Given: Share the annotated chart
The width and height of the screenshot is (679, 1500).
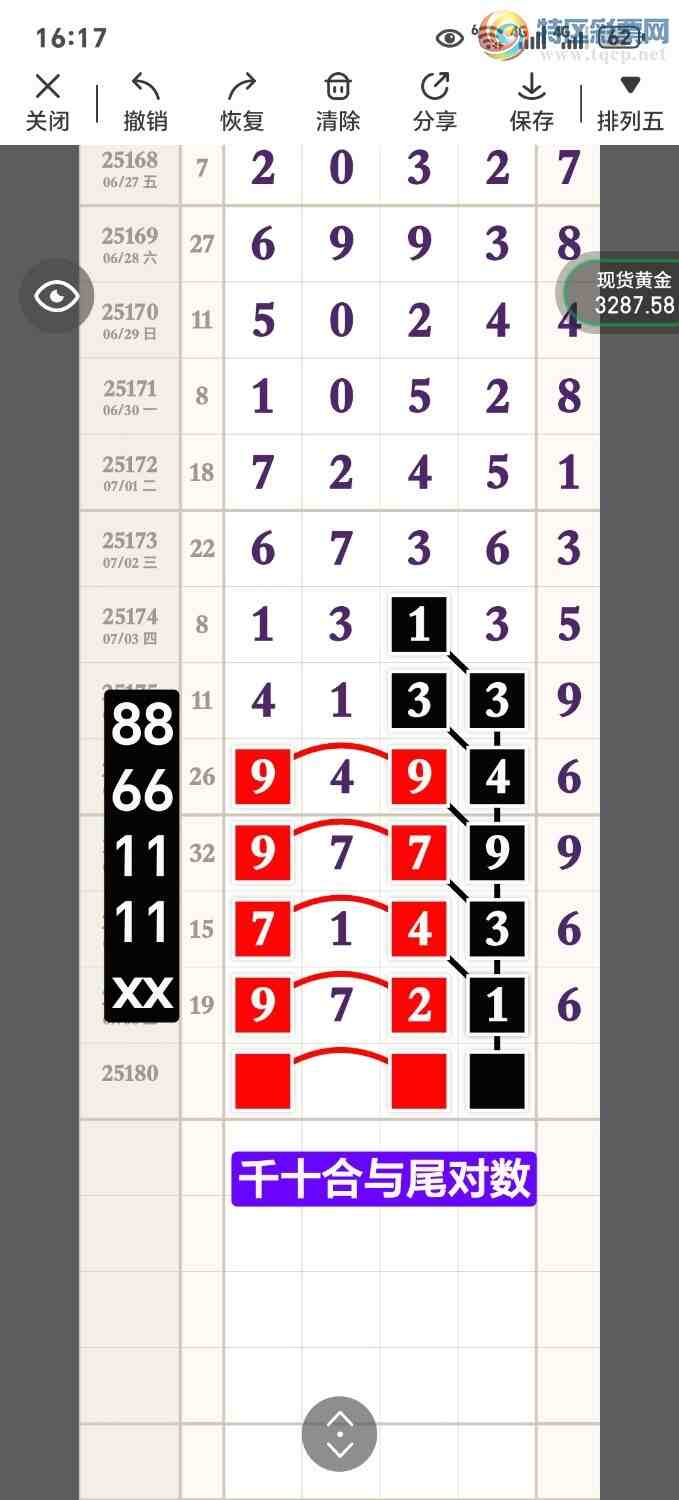Looking at the screenshot, I should [434, 102].
